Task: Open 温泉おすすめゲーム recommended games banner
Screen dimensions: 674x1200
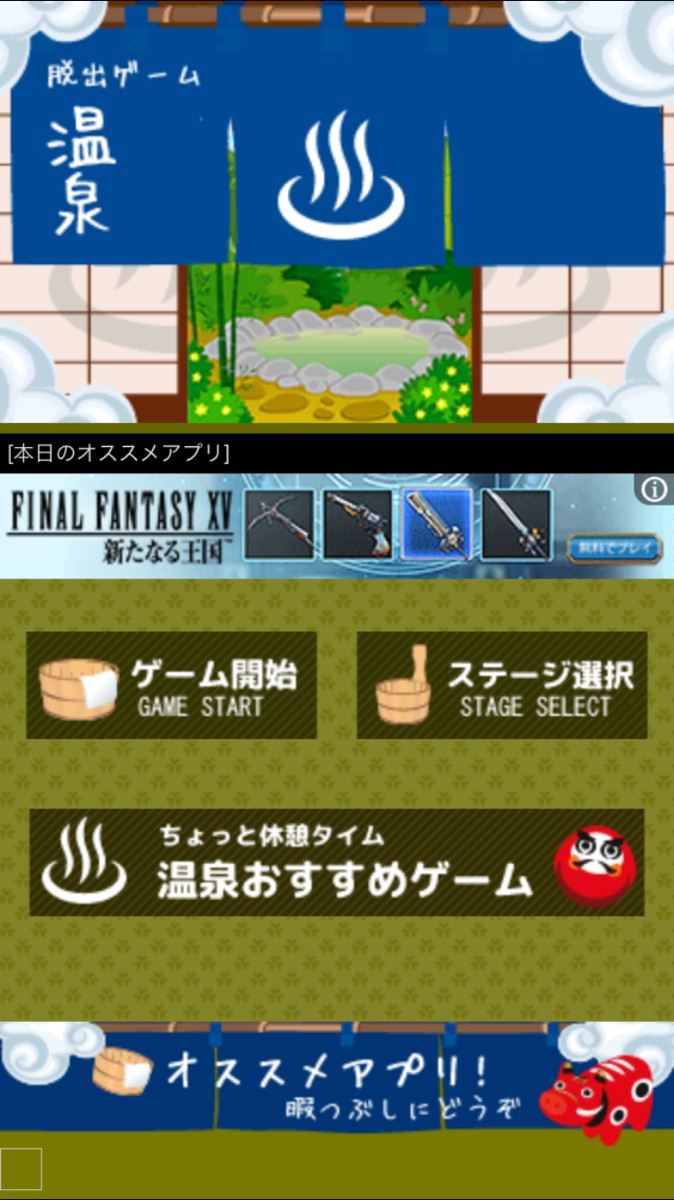Action: point(337,862)
